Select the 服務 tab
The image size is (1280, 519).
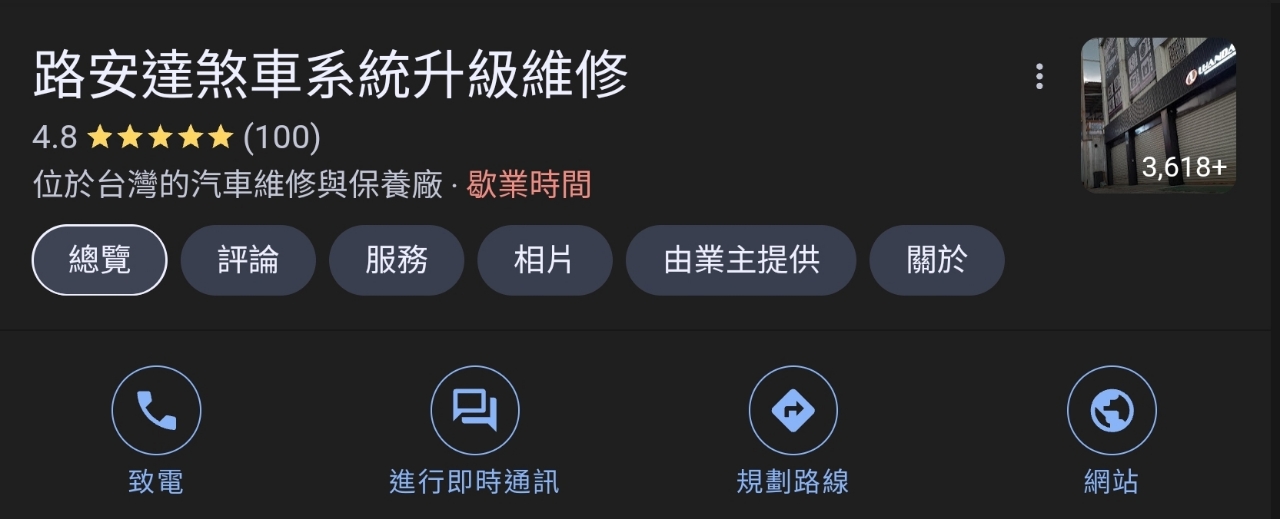pos(396,260)
